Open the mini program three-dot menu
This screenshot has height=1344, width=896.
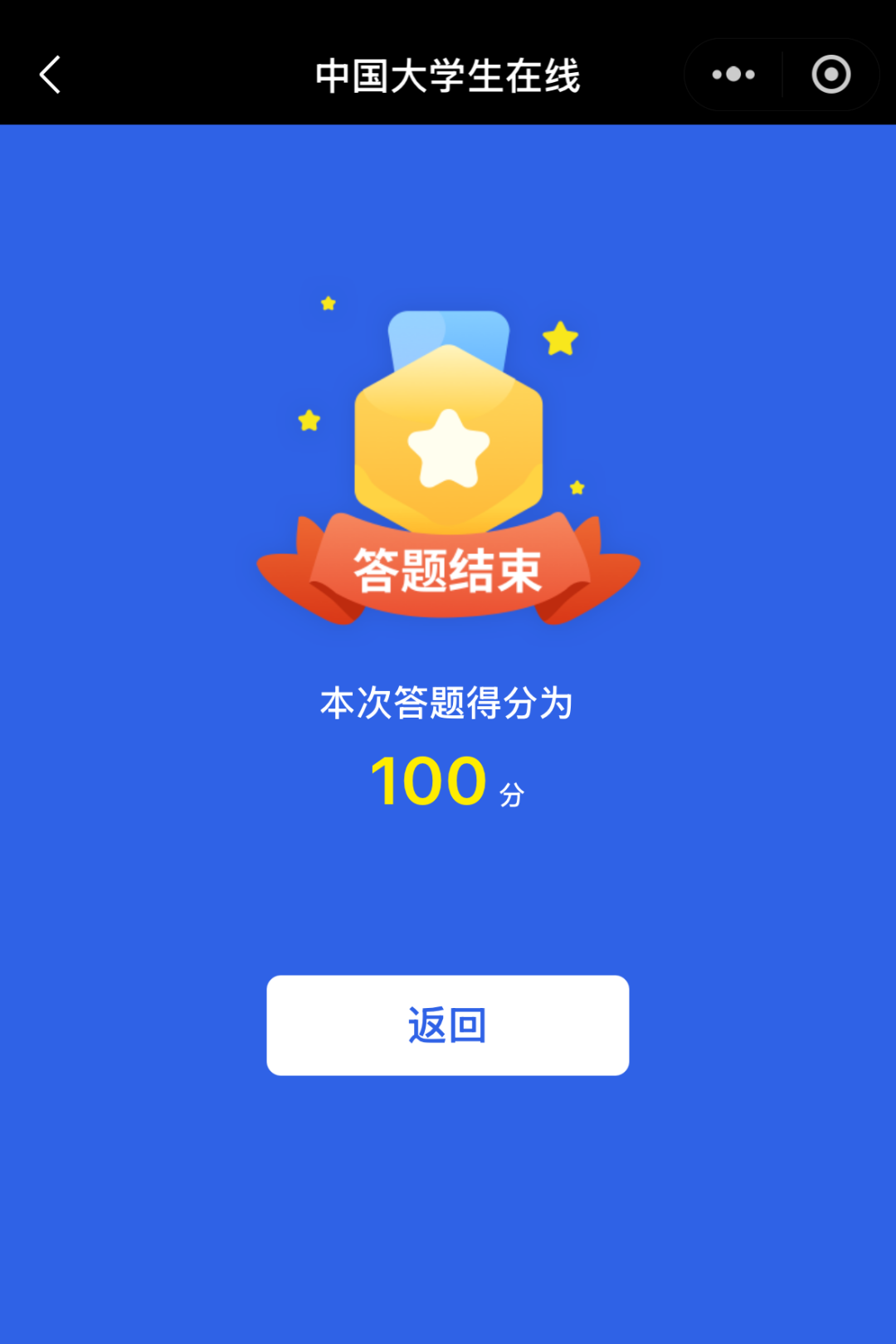point(733,75)
